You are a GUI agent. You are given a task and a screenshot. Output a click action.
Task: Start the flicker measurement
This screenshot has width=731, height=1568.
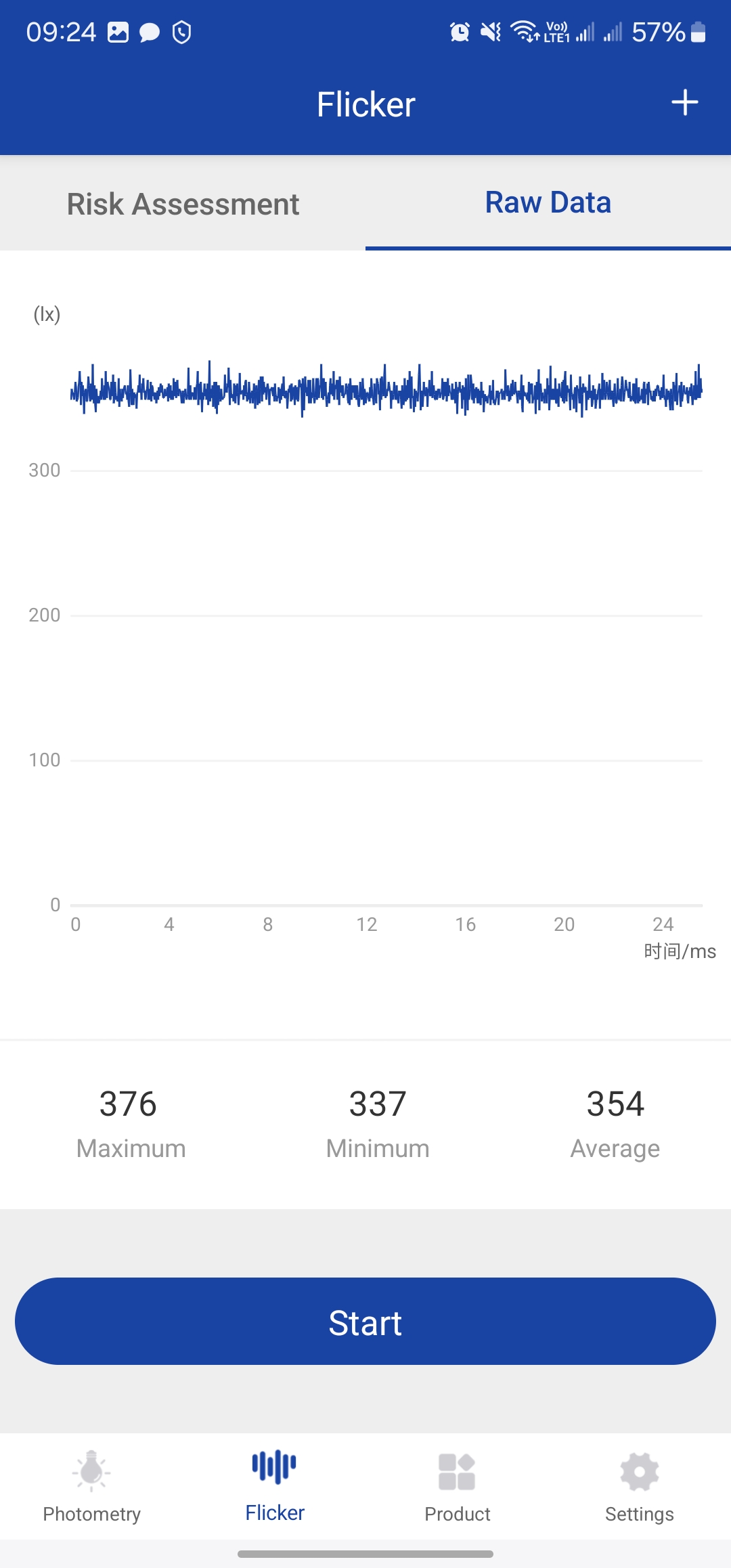365,1321
